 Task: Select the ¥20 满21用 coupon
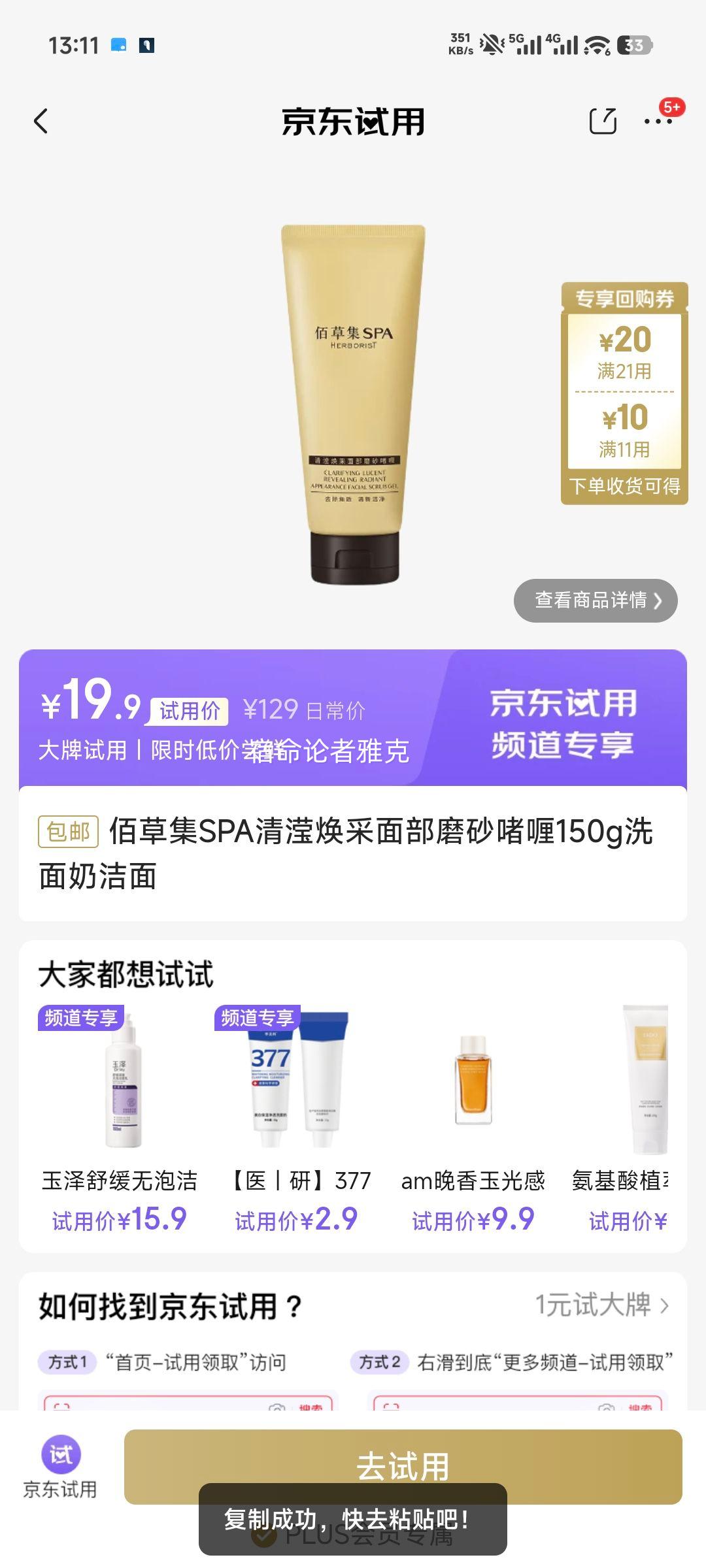(625, 353)
